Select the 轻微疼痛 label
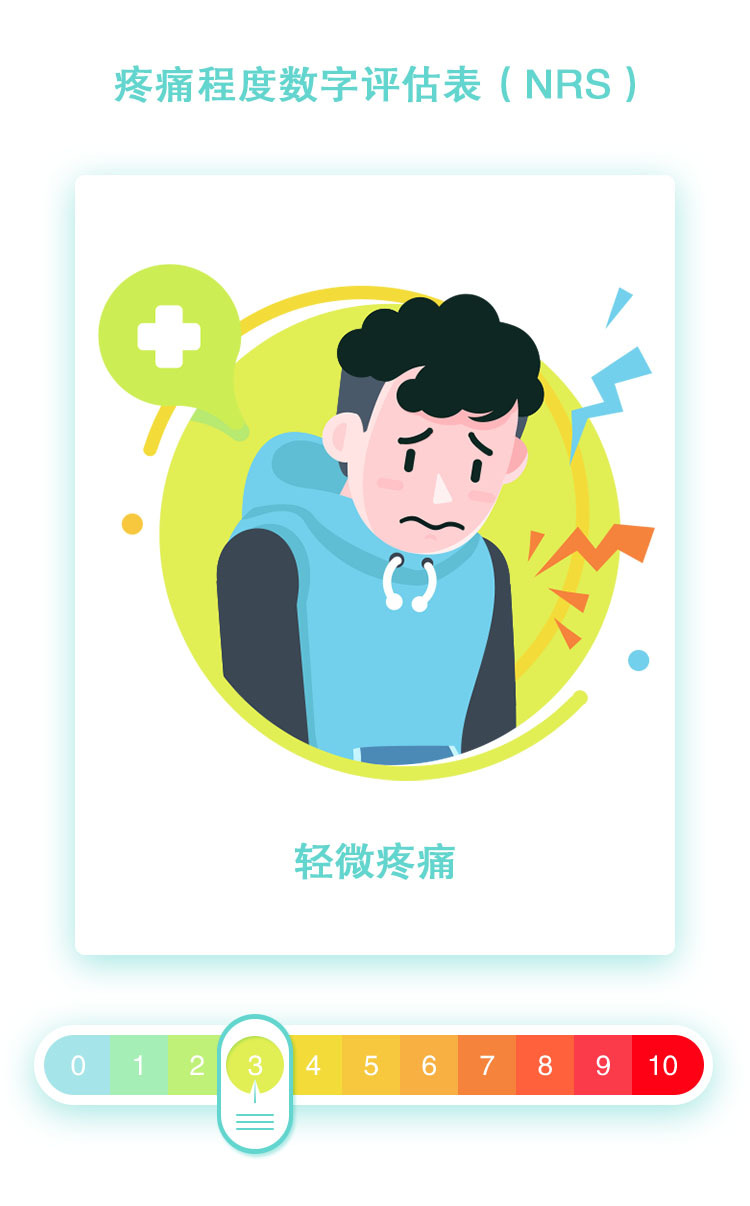The height and width of the screenshot is (1206, 750). tap(374, 862)
